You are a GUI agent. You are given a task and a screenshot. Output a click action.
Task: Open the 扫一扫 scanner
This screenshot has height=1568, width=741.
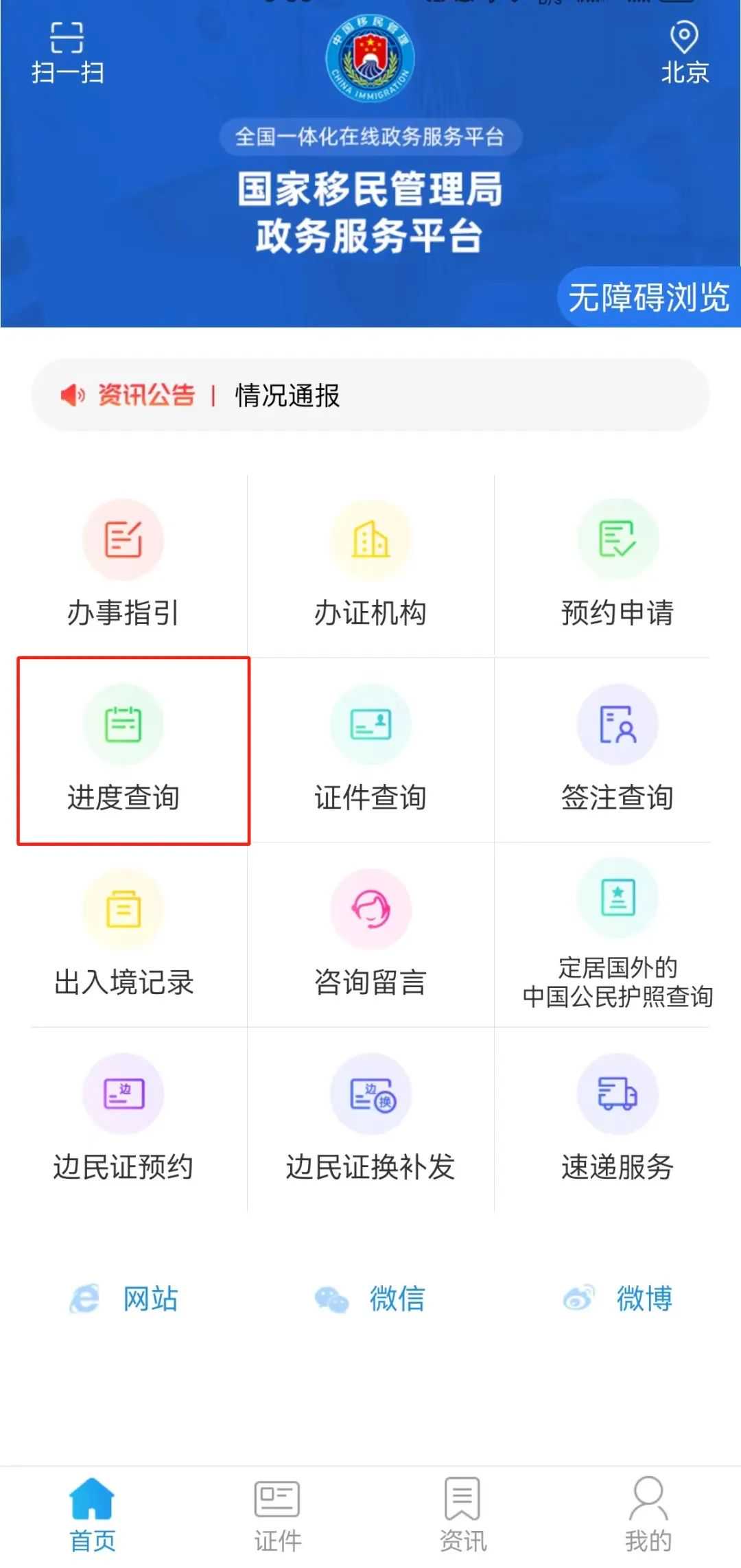[67, 53]
